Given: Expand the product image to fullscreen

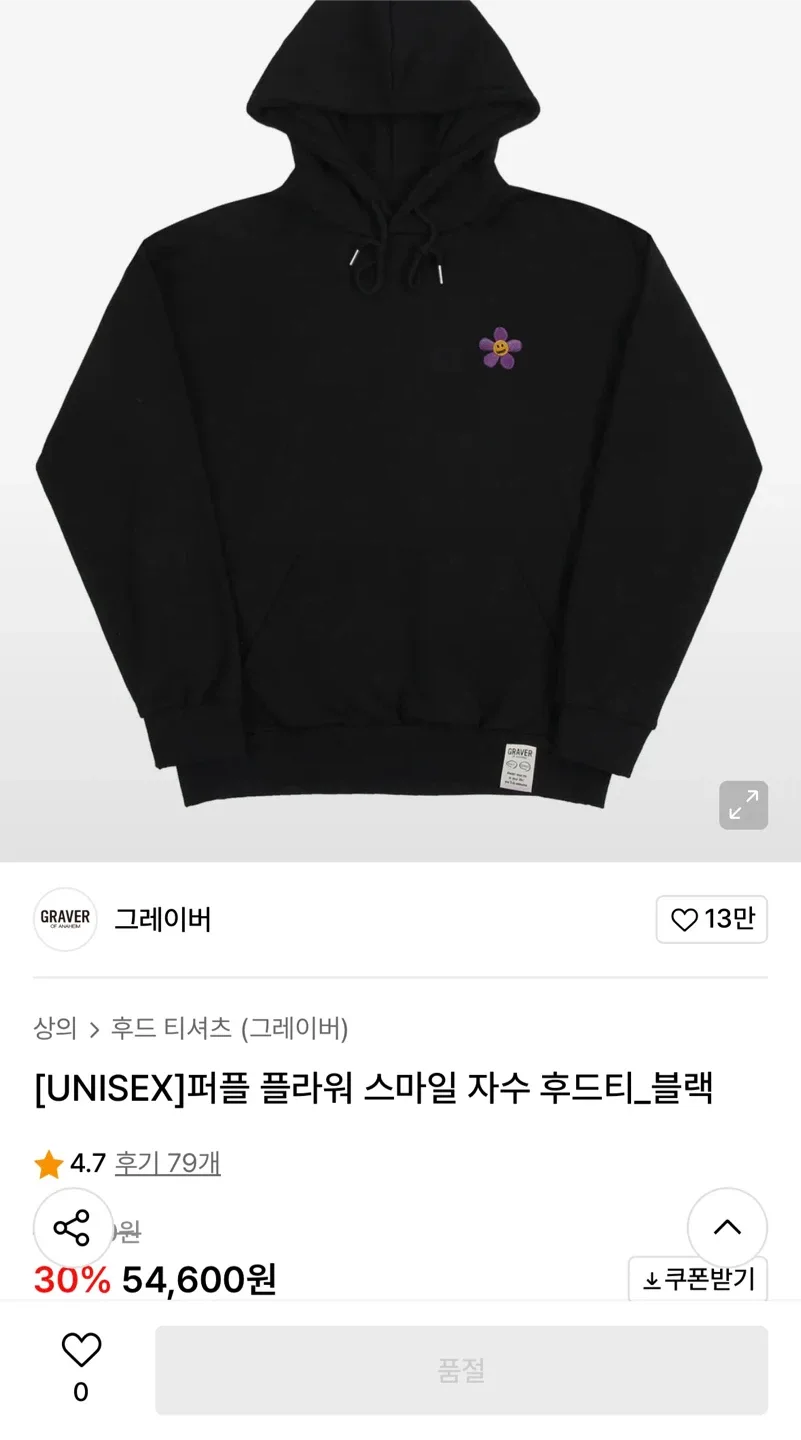Looking at the screenshot, I should (x=743, y=805).
